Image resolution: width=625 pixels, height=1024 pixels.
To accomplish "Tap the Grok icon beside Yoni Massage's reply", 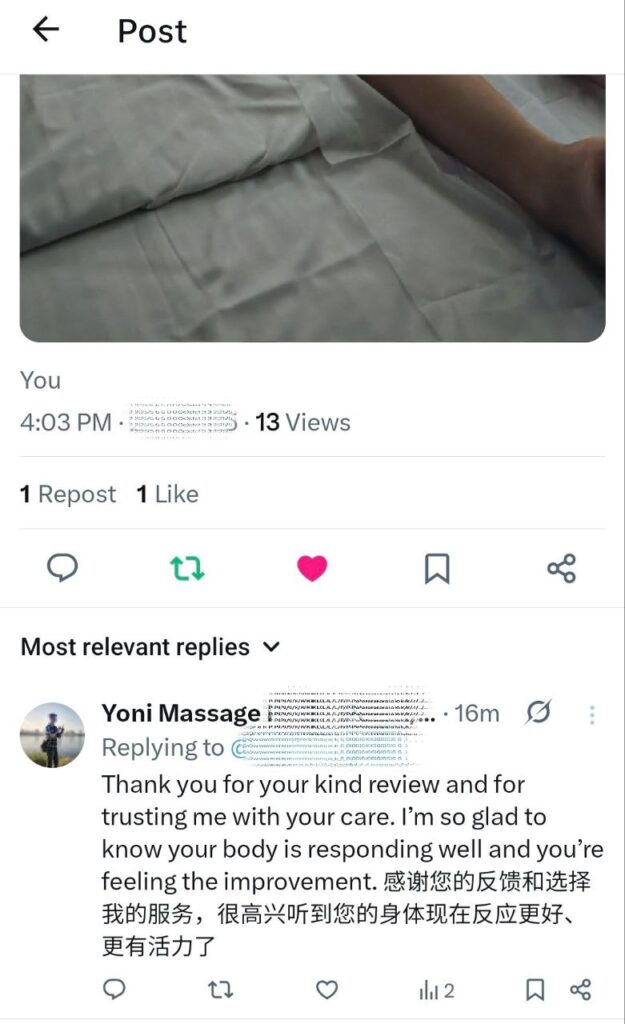I will [538, 713].
